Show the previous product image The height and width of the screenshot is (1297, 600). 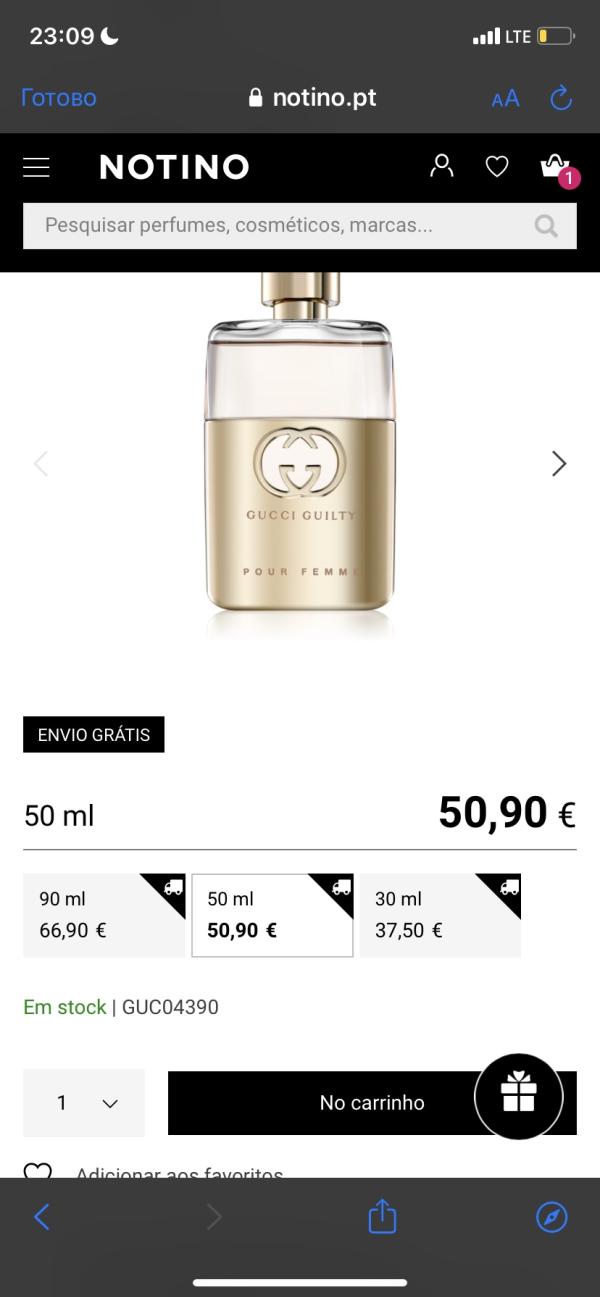(41, 464)
